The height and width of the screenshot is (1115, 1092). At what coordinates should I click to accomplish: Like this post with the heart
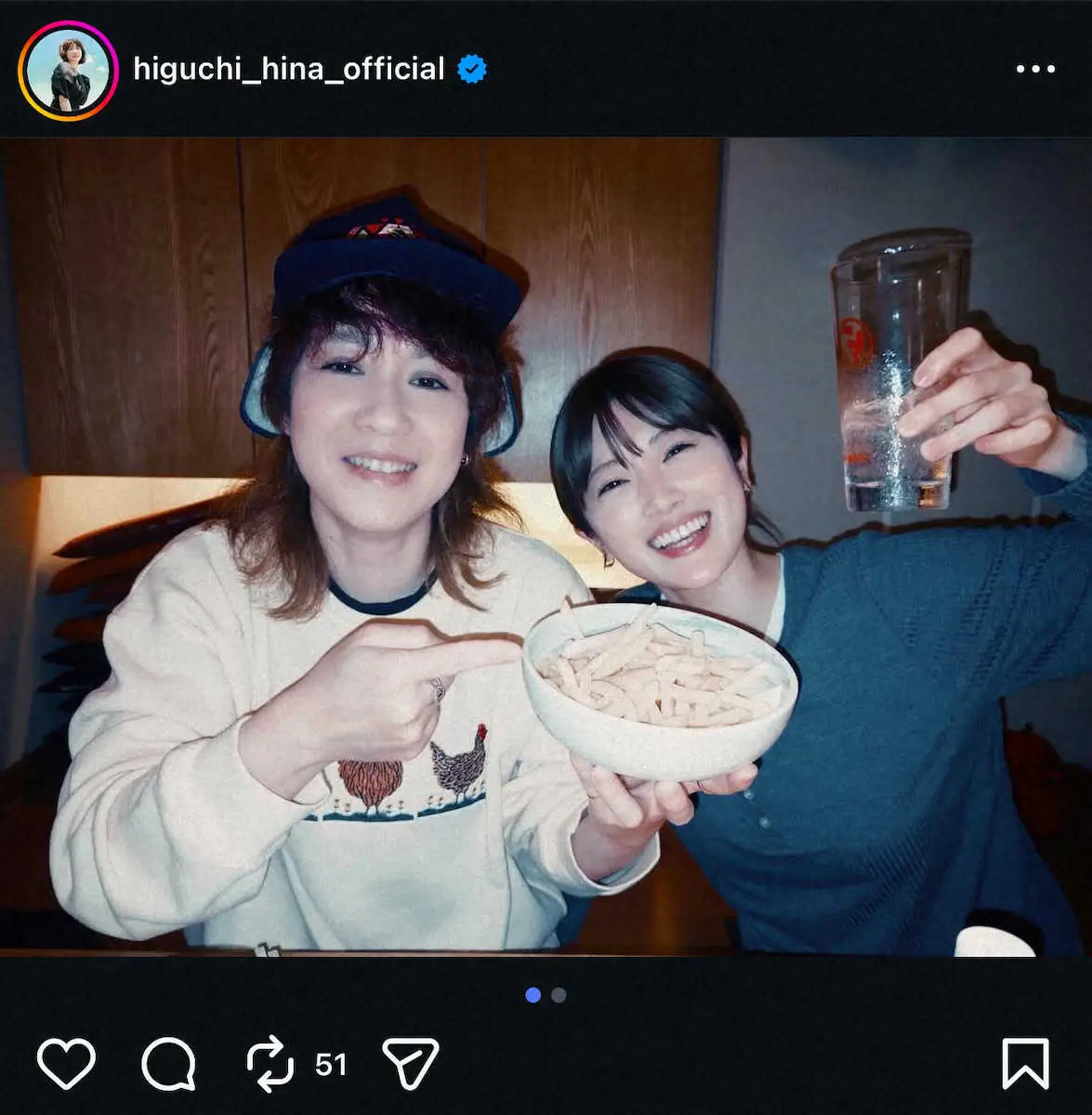point(66,1064)
